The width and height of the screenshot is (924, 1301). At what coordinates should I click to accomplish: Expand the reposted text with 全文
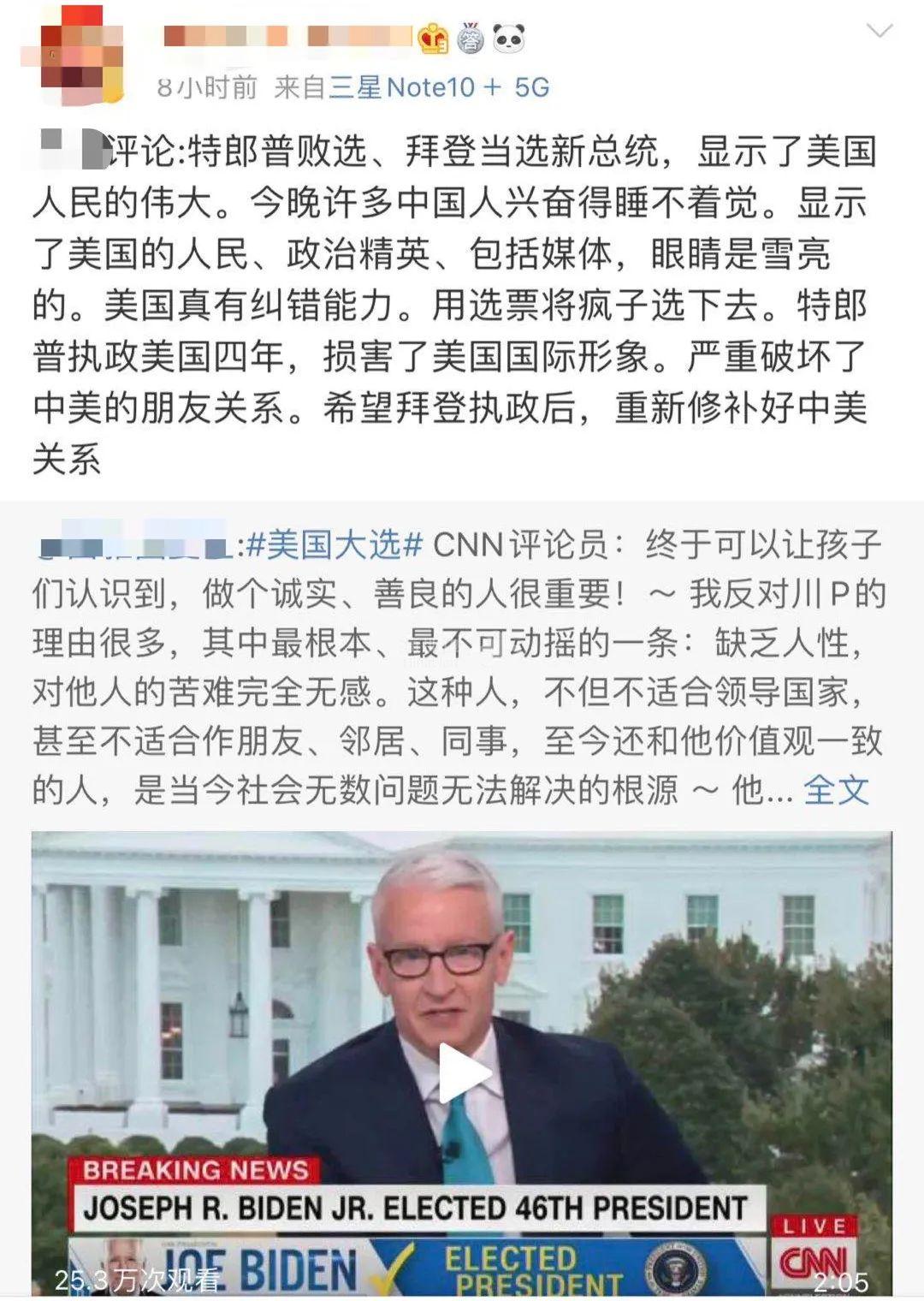836,790
